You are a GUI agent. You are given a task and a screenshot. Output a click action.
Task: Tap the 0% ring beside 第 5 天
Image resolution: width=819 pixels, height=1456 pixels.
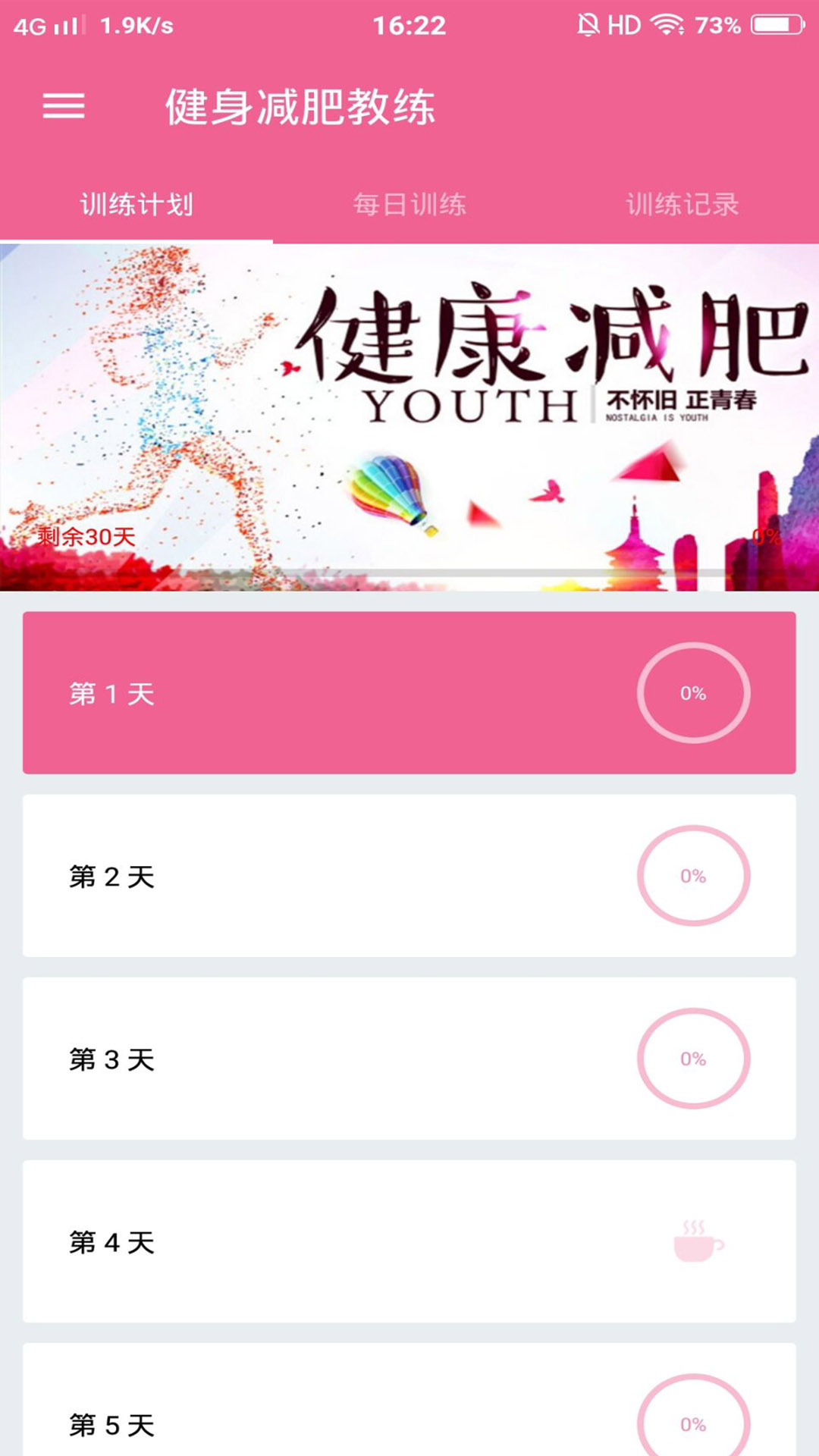click(692, 1424)
